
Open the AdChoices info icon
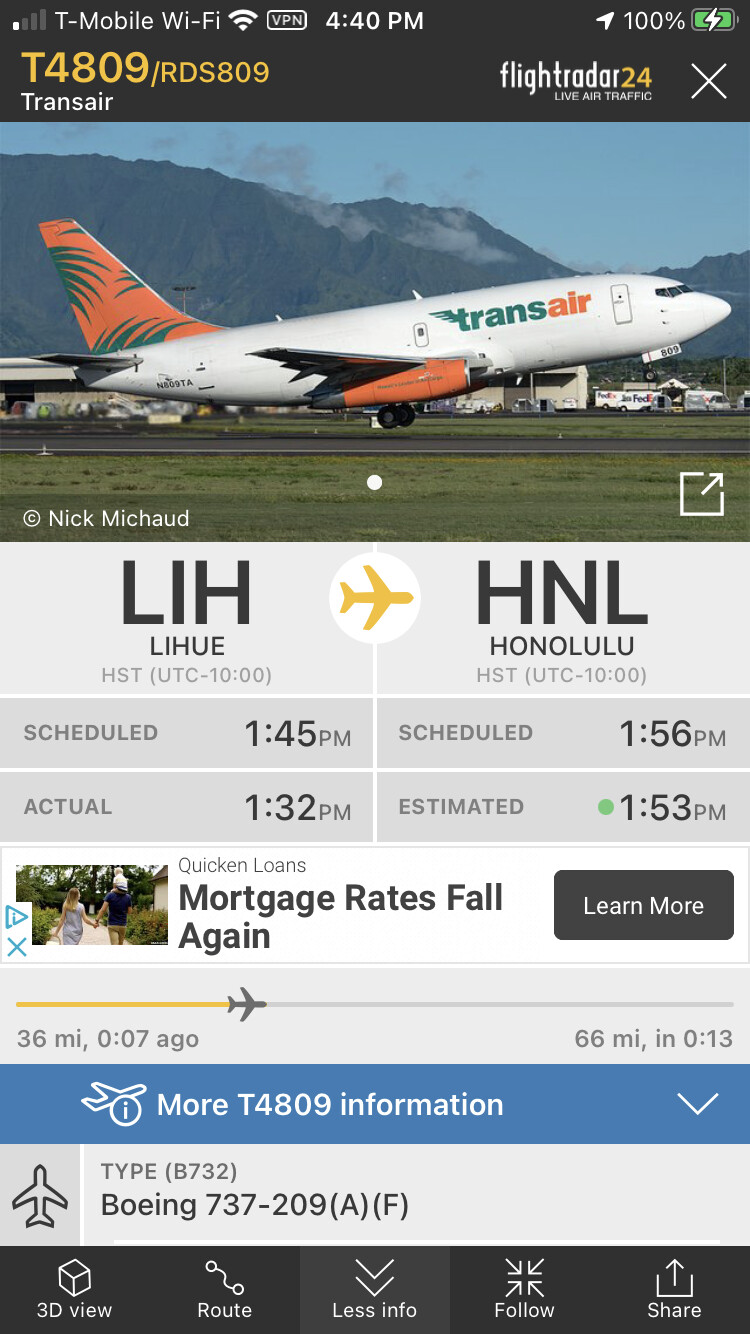pyautogui.click(x=17, y=917)
